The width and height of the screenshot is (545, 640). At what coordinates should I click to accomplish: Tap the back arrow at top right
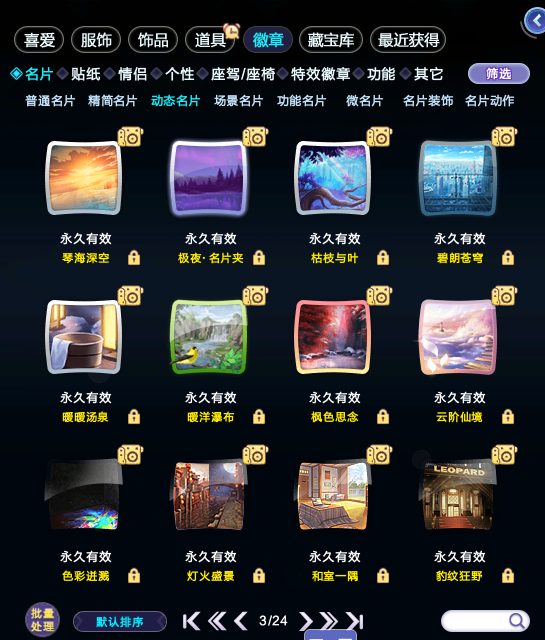point(535,21)
